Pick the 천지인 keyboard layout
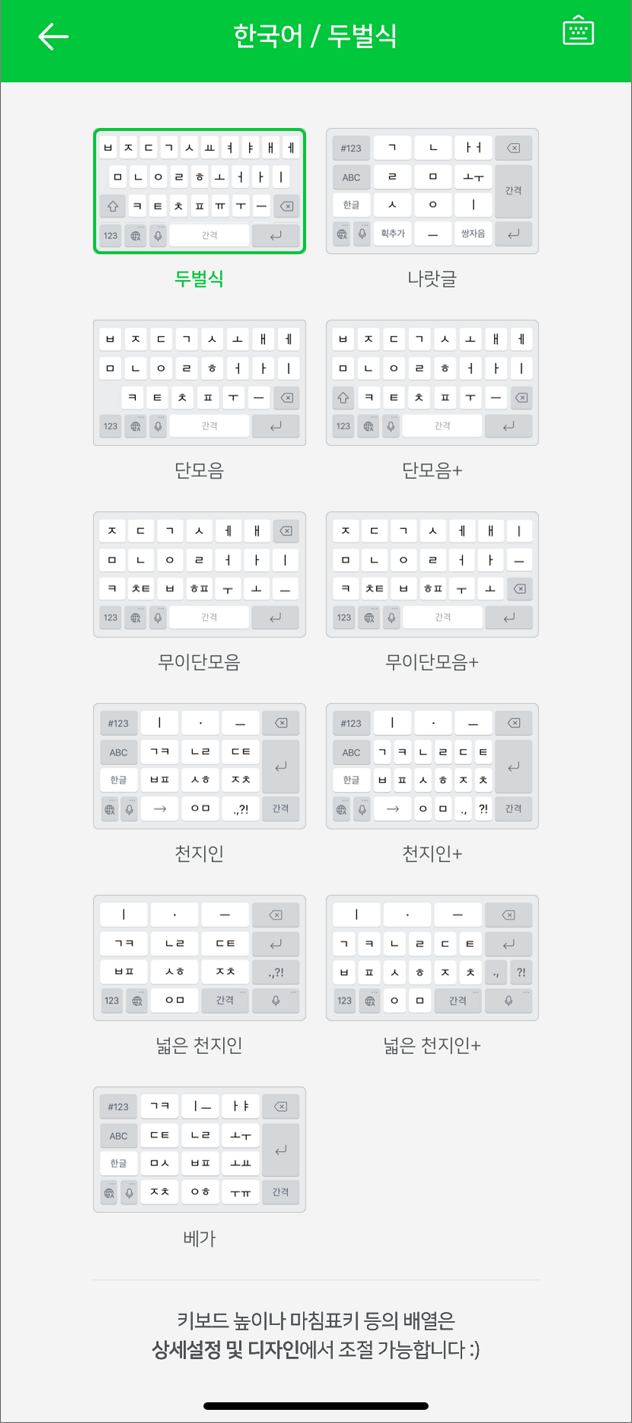This screenshot has height=1423, width=632. click(199, 767)
